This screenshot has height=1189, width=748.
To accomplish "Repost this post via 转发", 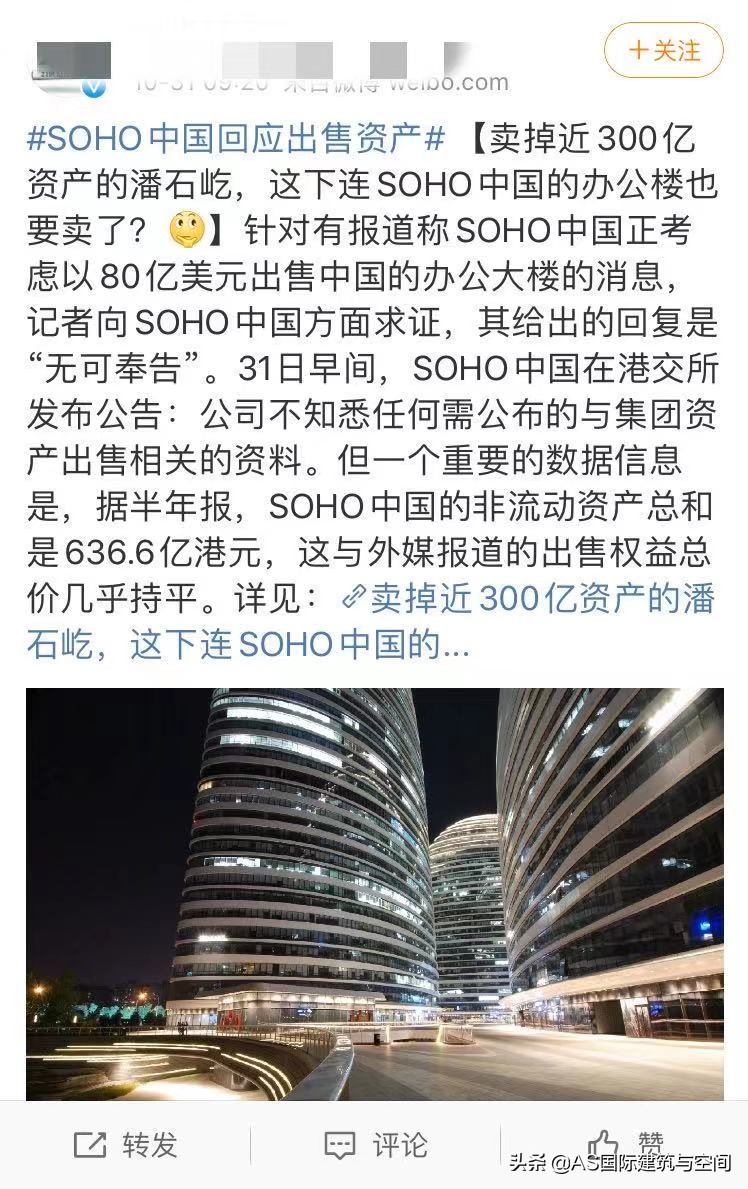I will pos(127,1145).
